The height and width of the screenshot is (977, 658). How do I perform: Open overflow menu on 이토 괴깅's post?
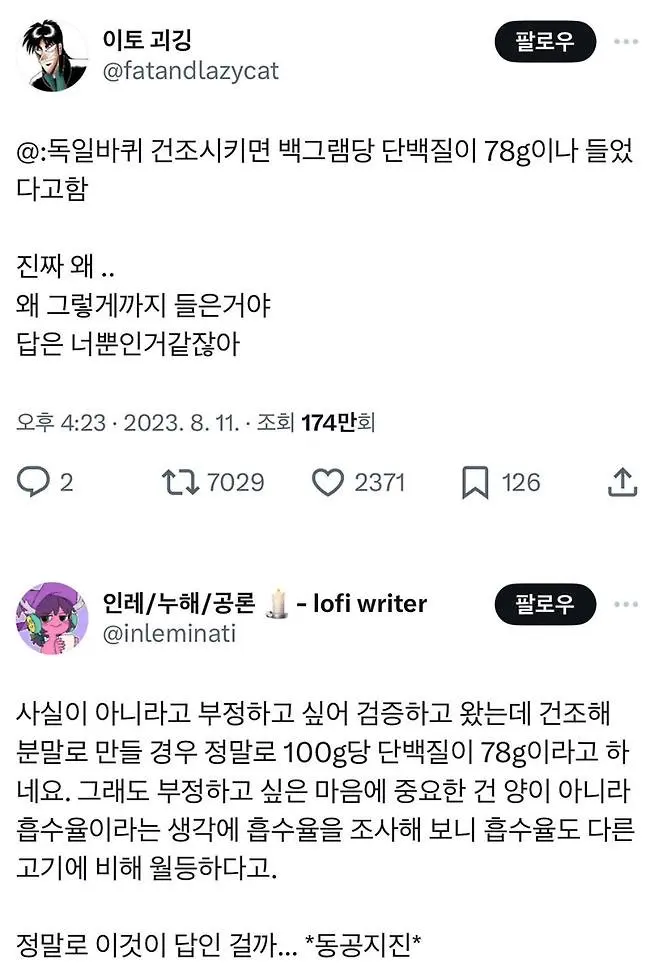click(x=626, y=42)
